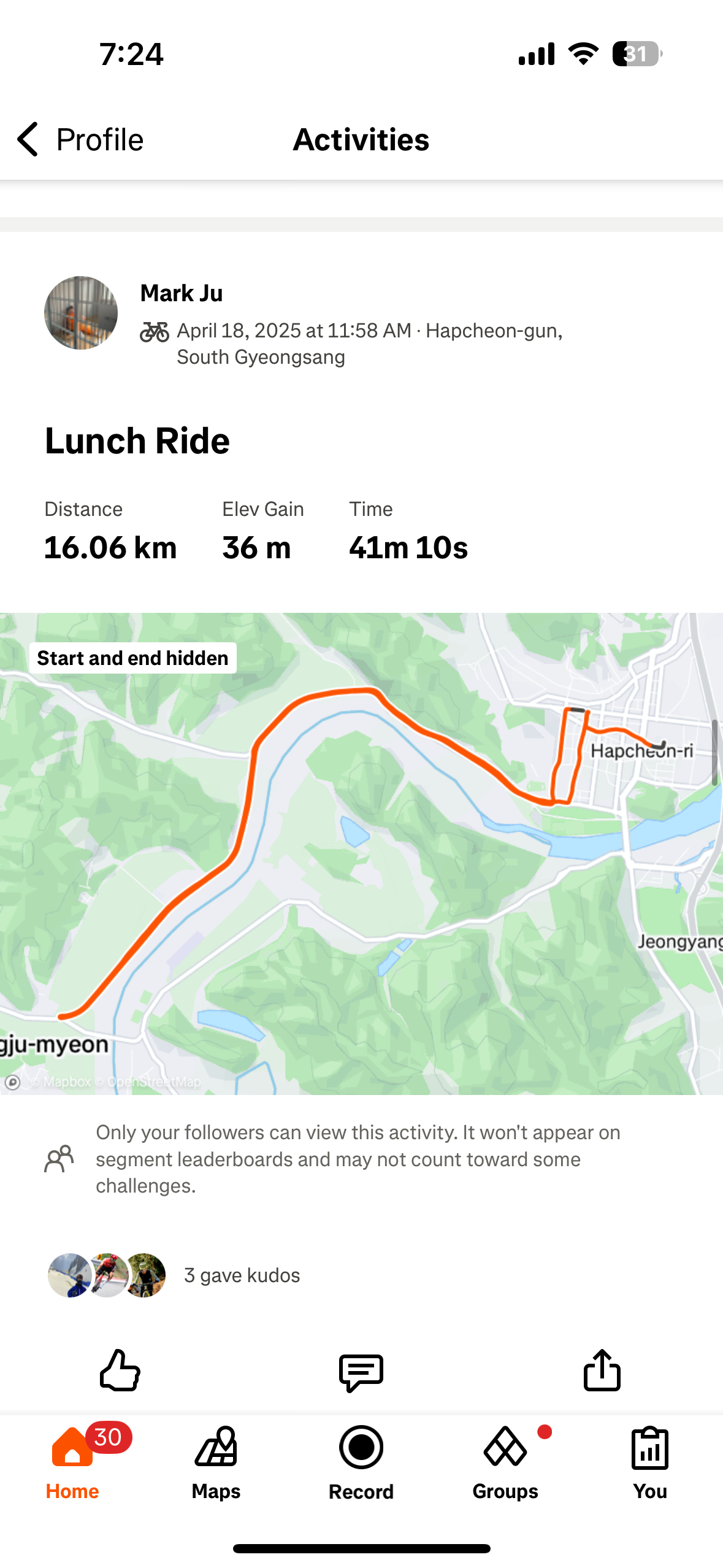The image size is (723, 1568).
Task: Go back to Profile
Action: pos(80,139)
